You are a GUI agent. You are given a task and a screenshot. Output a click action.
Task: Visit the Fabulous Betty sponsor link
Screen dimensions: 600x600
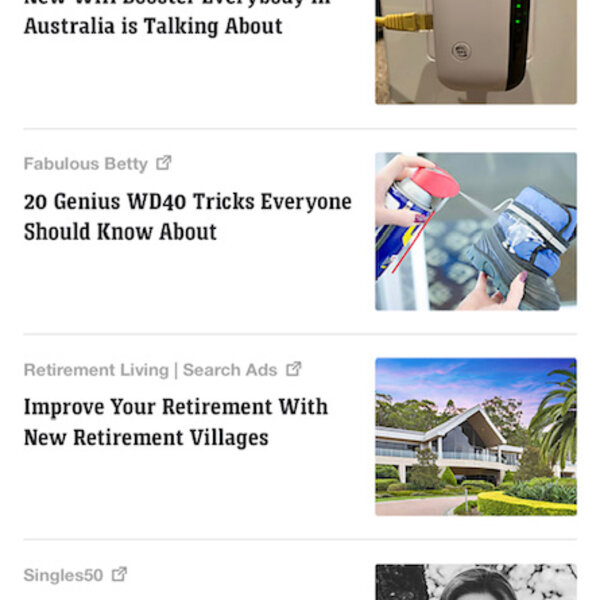[x=97, y=163]
